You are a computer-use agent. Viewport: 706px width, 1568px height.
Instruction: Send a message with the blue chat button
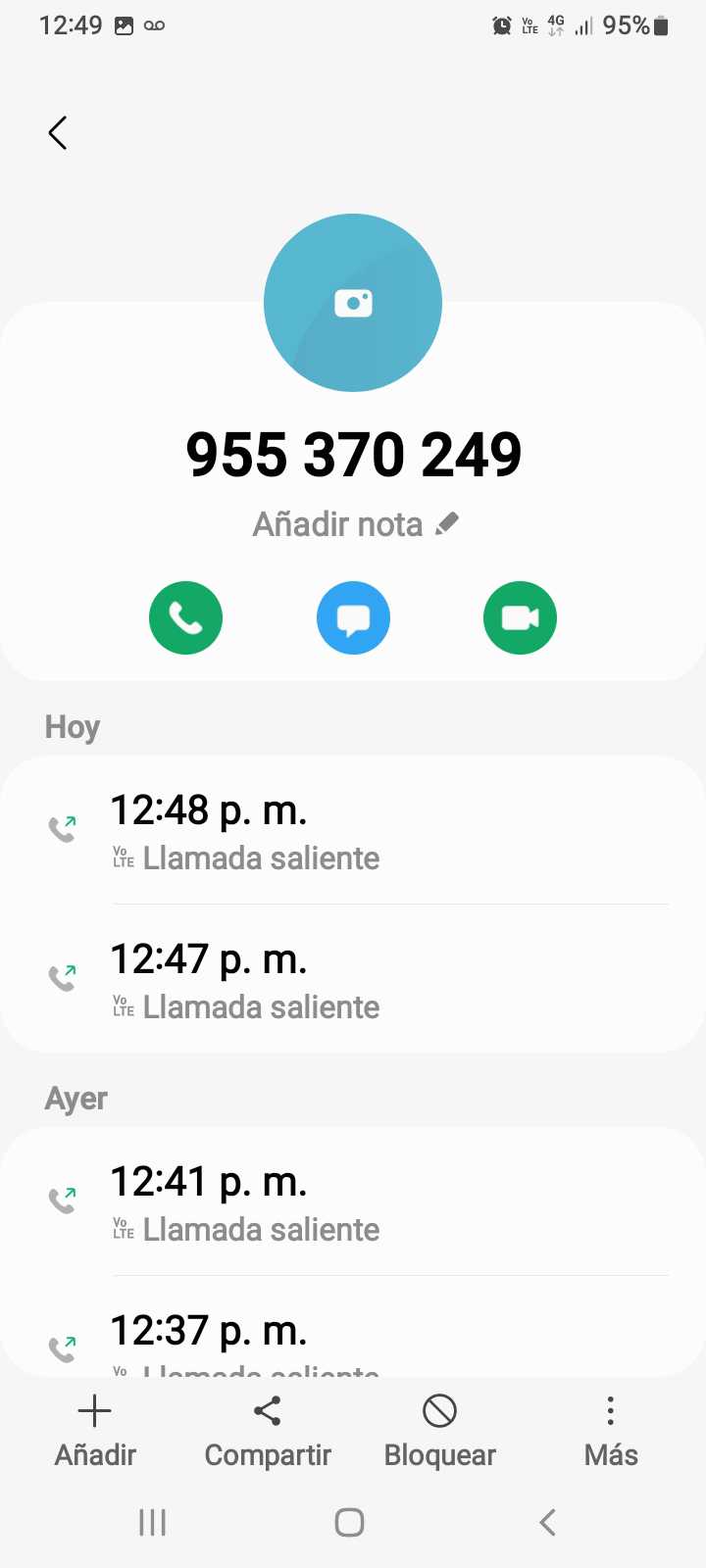[353, 618]
